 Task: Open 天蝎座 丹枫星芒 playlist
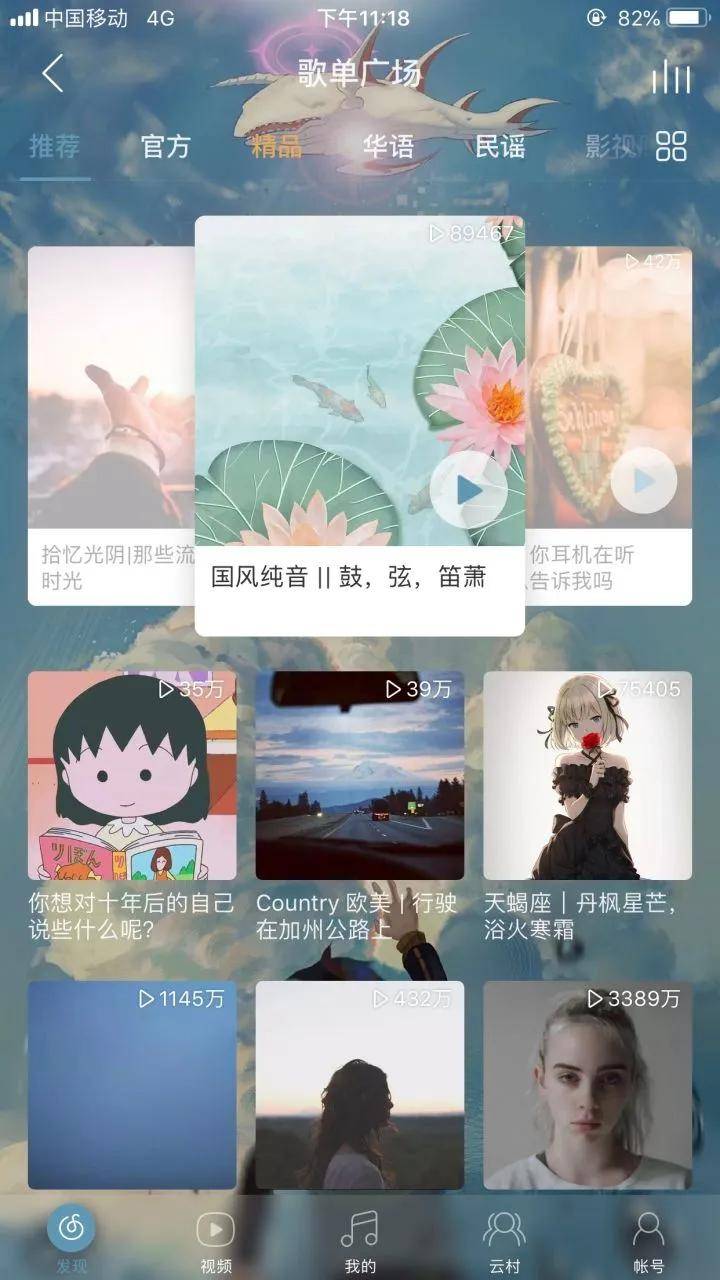coord(587,776)
